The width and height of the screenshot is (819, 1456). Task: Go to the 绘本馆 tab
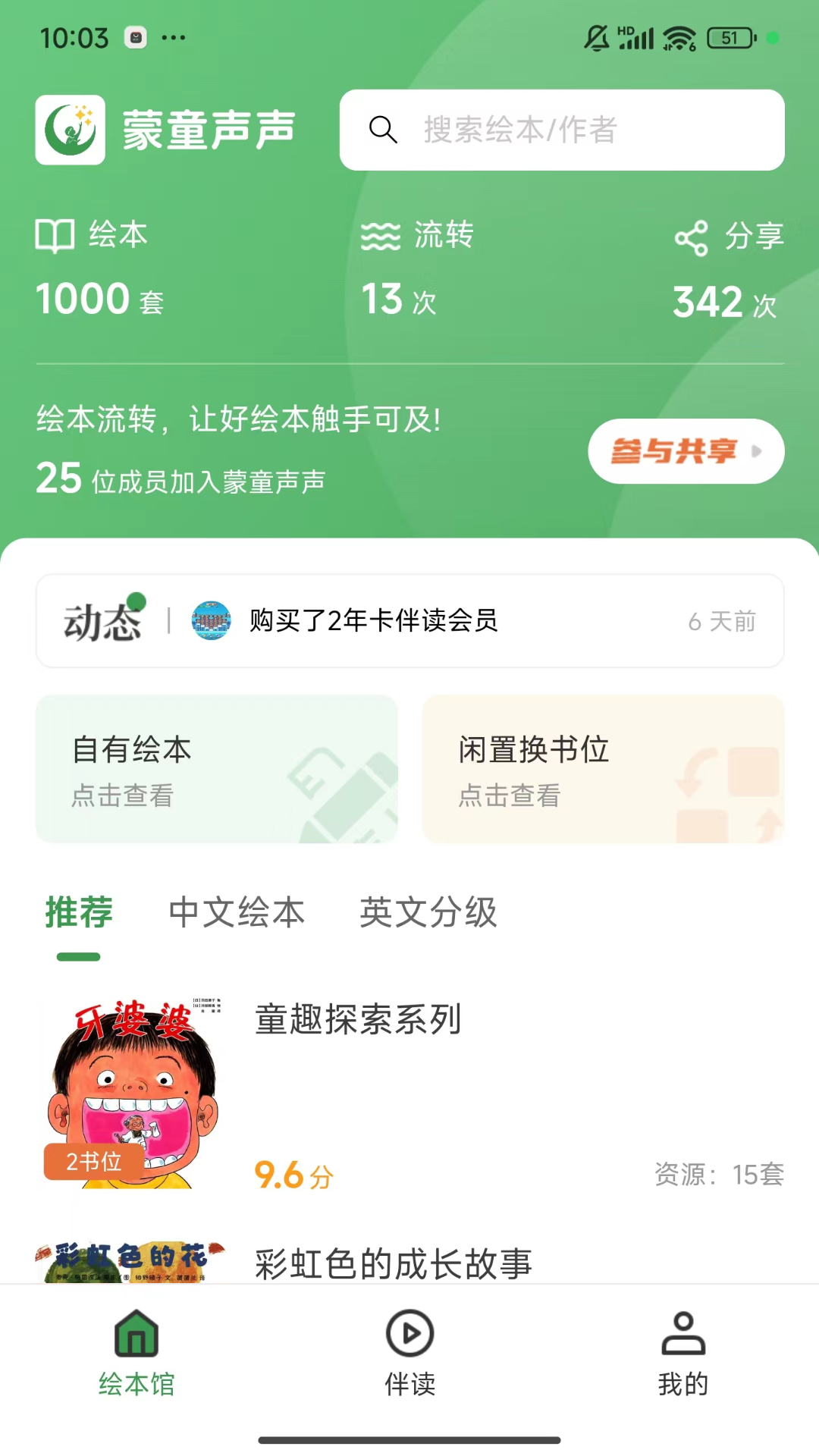(x=136, y=1353)
